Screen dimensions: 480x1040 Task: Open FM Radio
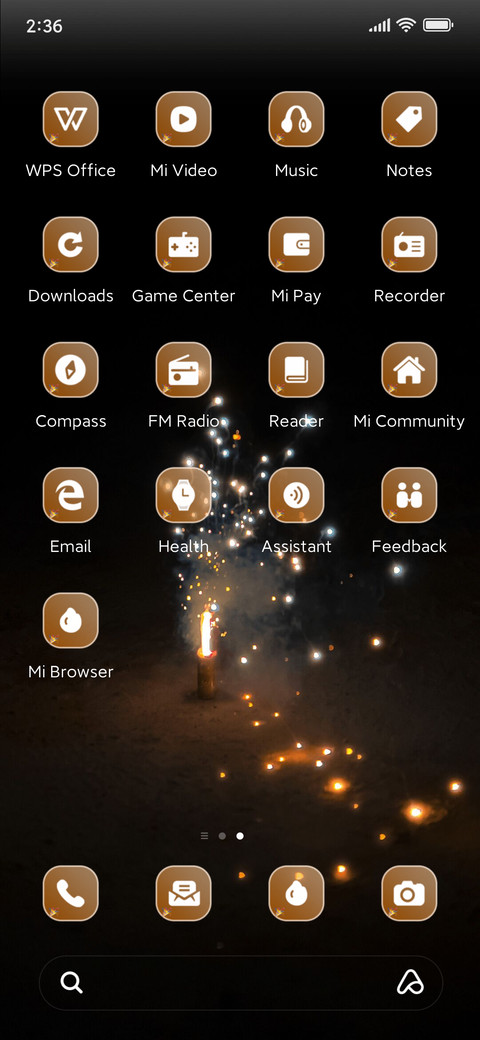[x=184, y=370]
